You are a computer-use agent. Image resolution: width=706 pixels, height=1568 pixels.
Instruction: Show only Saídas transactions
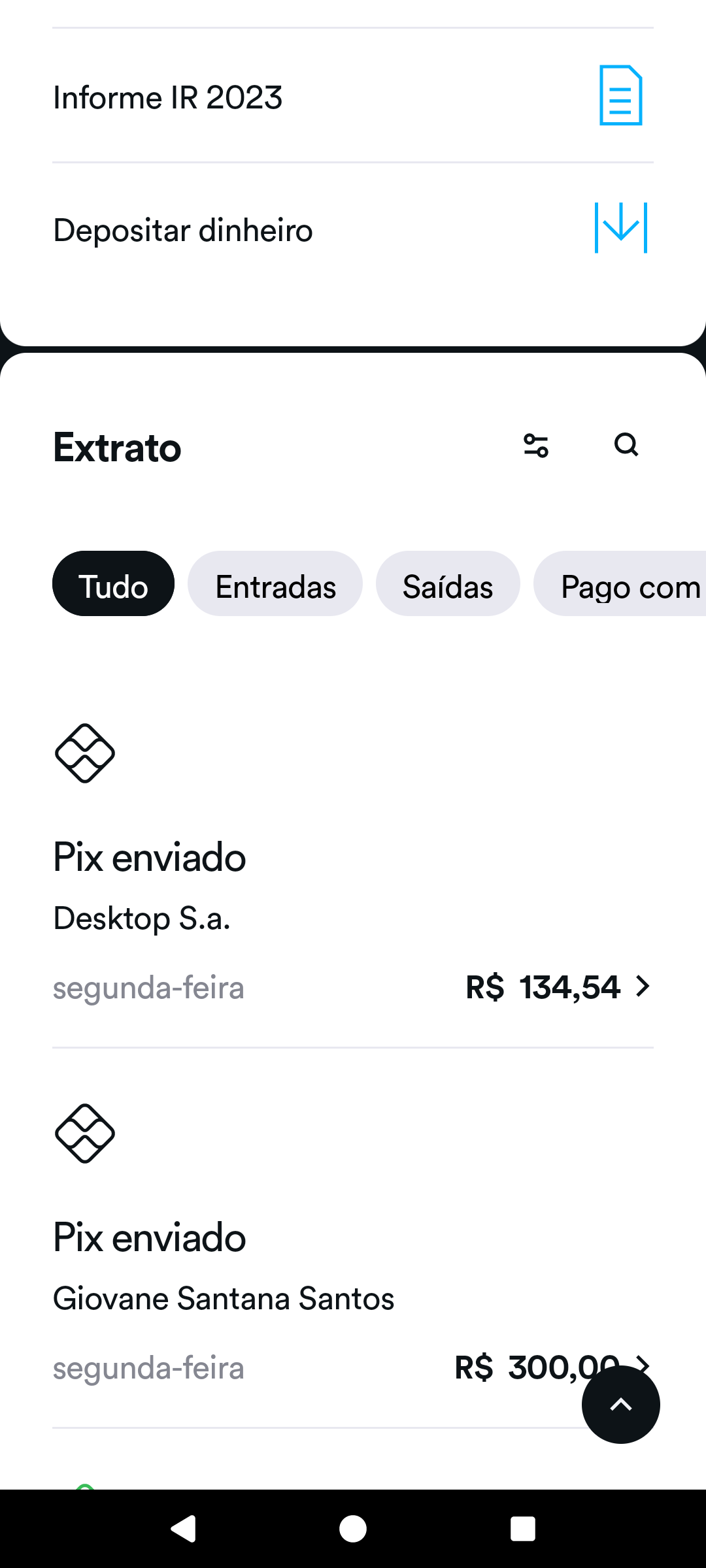click(x=448, y=584)
